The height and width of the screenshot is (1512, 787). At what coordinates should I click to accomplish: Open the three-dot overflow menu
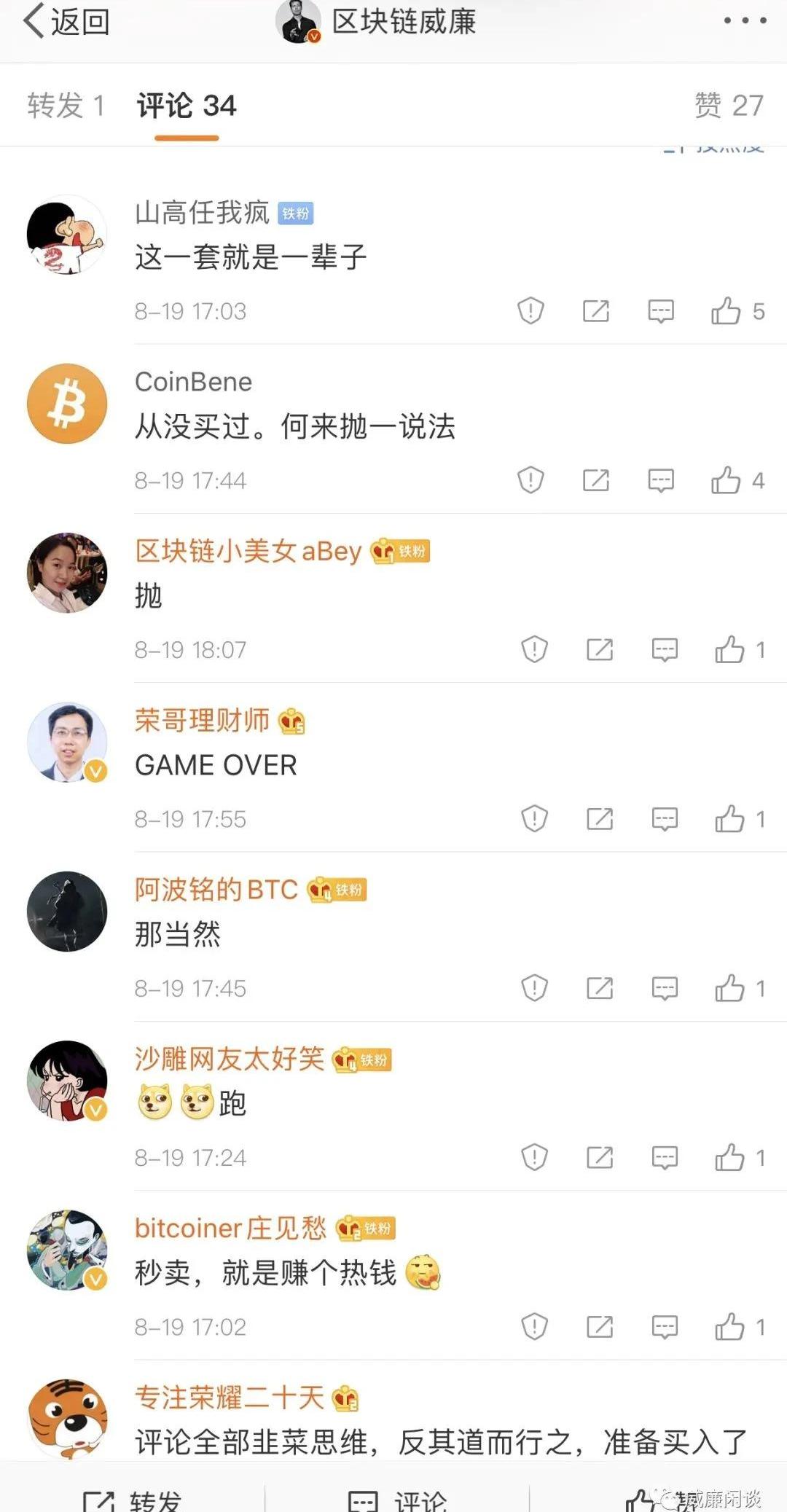745,21
